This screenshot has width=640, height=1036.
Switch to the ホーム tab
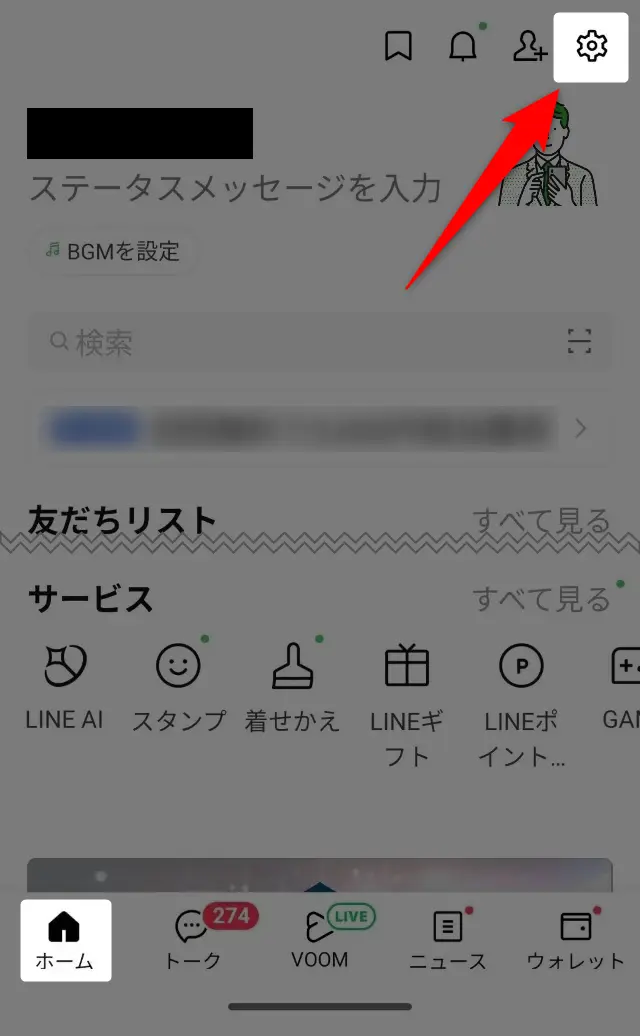pos(65,940)
